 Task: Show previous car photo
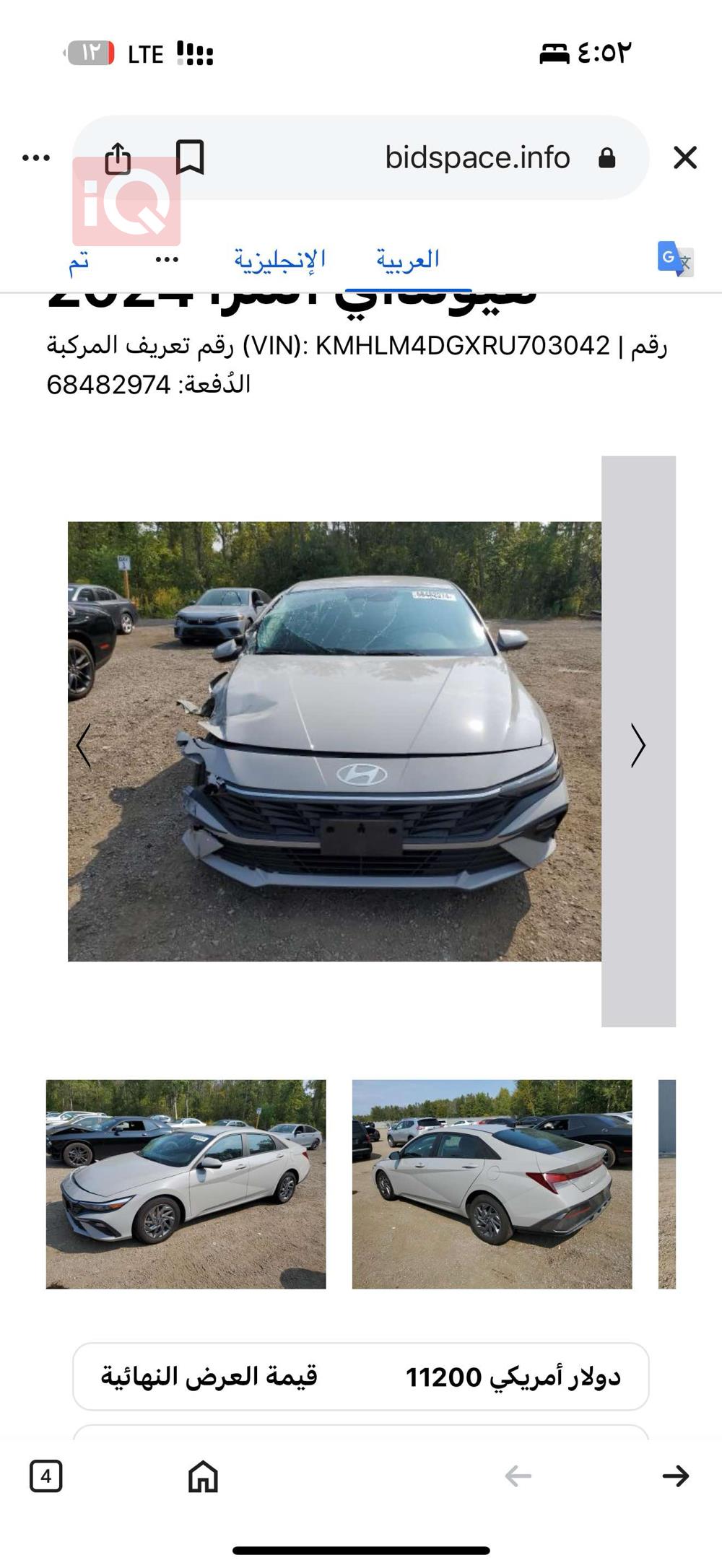point(84,745)
